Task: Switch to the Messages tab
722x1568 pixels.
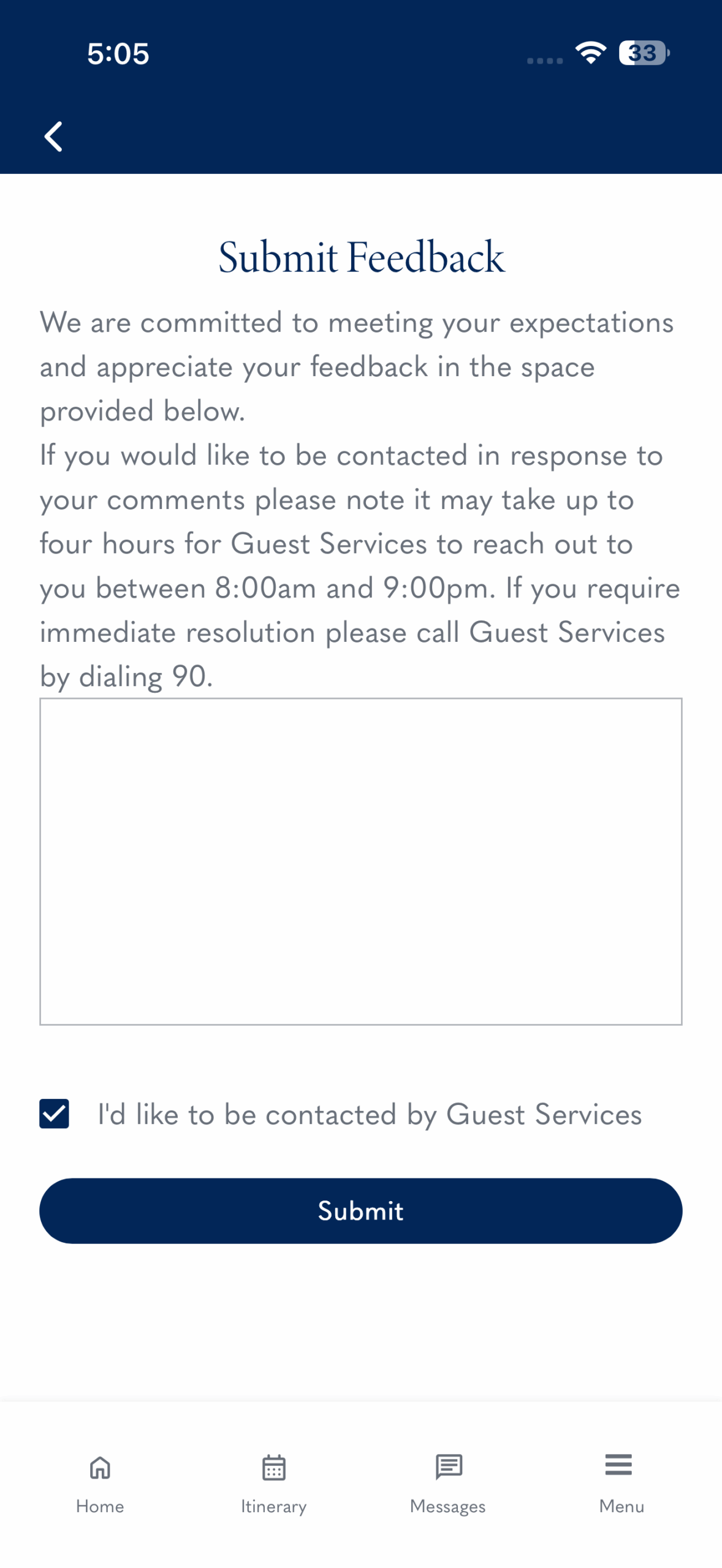Action: 448,1482
